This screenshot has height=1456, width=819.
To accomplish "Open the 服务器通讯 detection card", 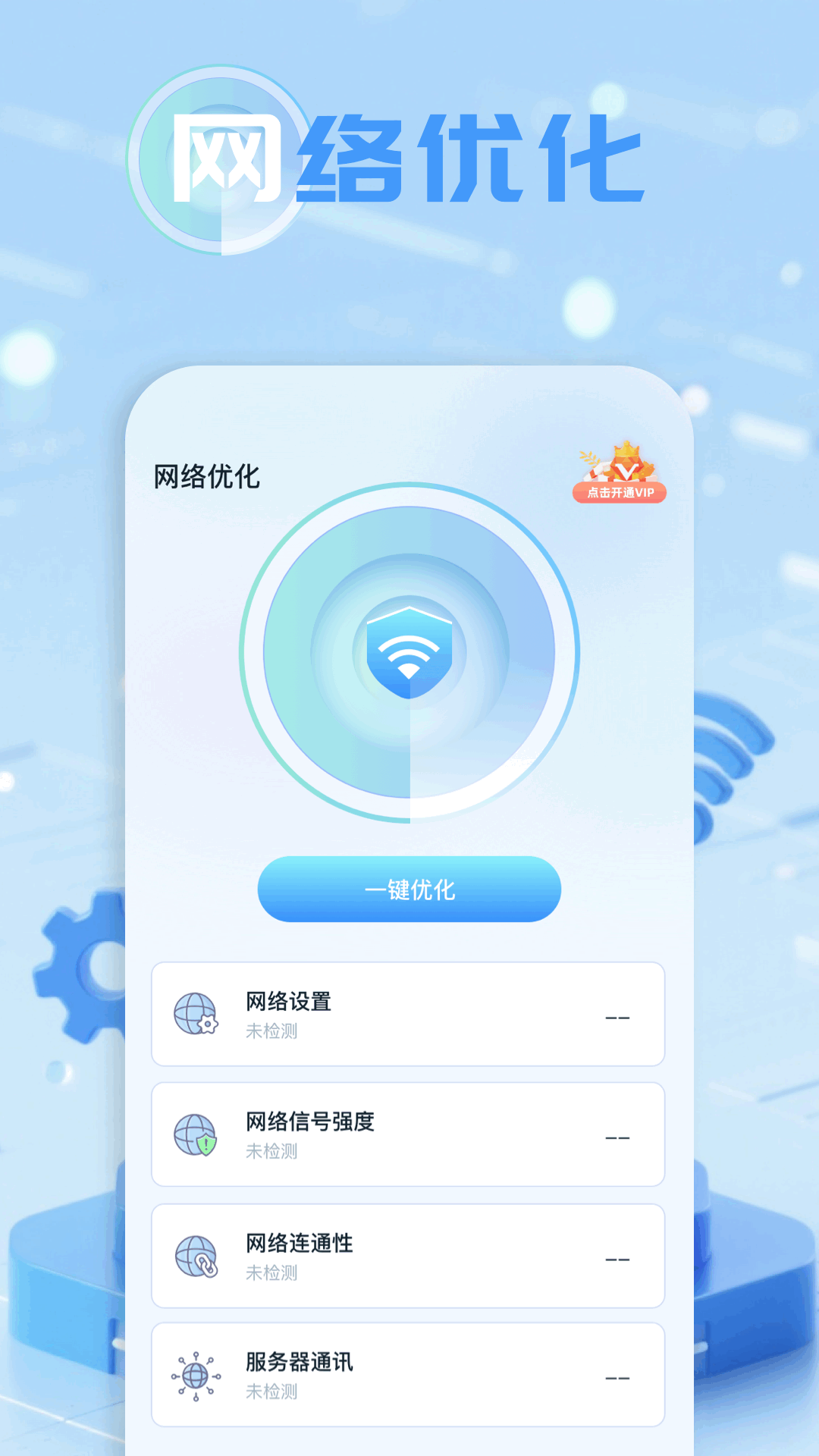I will pyautogui.click(x=409, y=1374).
